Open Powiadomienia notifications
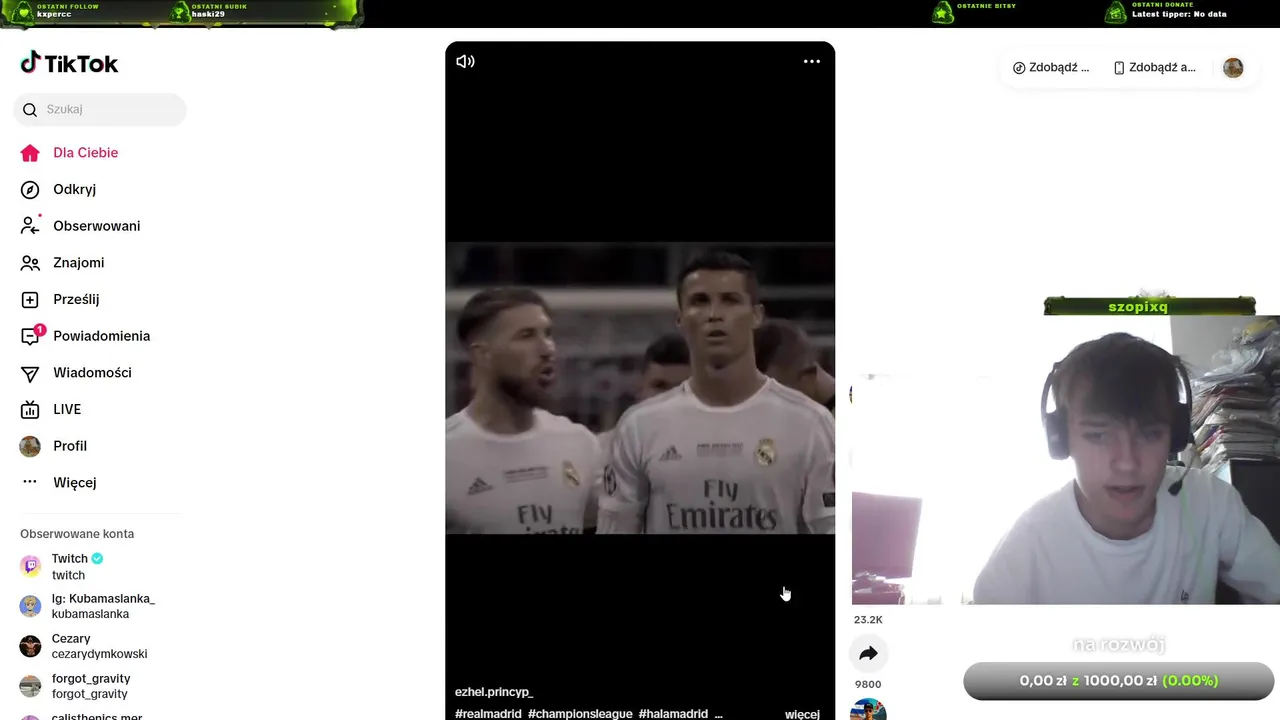 coord(101,336)
